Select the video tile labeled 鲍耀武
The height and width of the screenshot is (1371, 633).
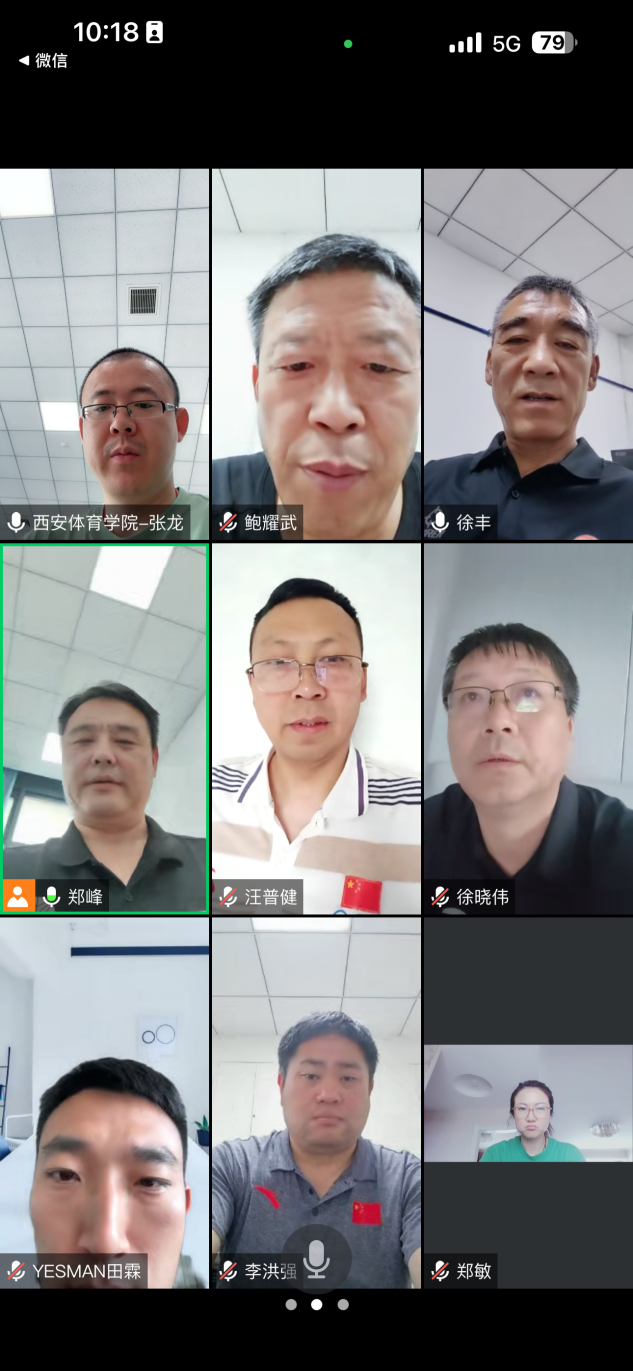pos(316,355)
